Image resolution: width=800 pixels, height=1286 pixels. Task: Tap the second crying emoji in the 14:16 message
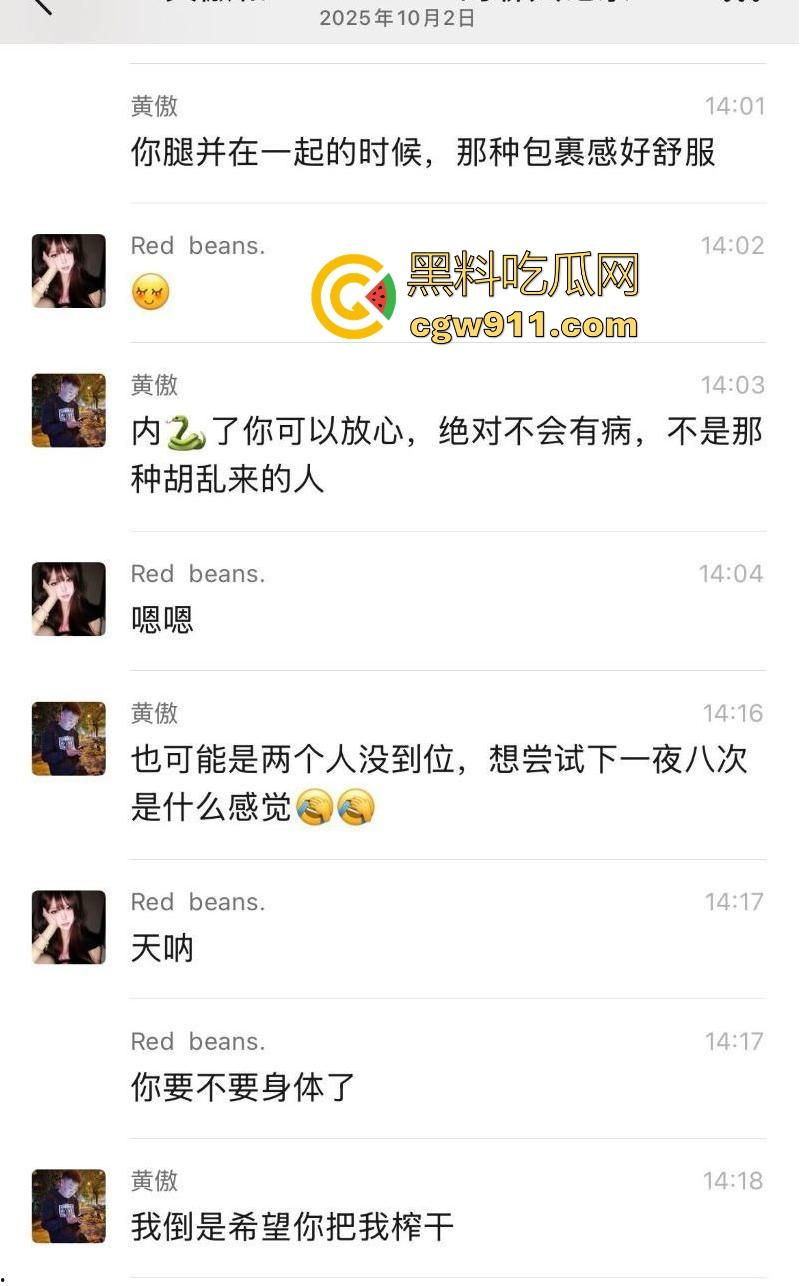[358, 810]
